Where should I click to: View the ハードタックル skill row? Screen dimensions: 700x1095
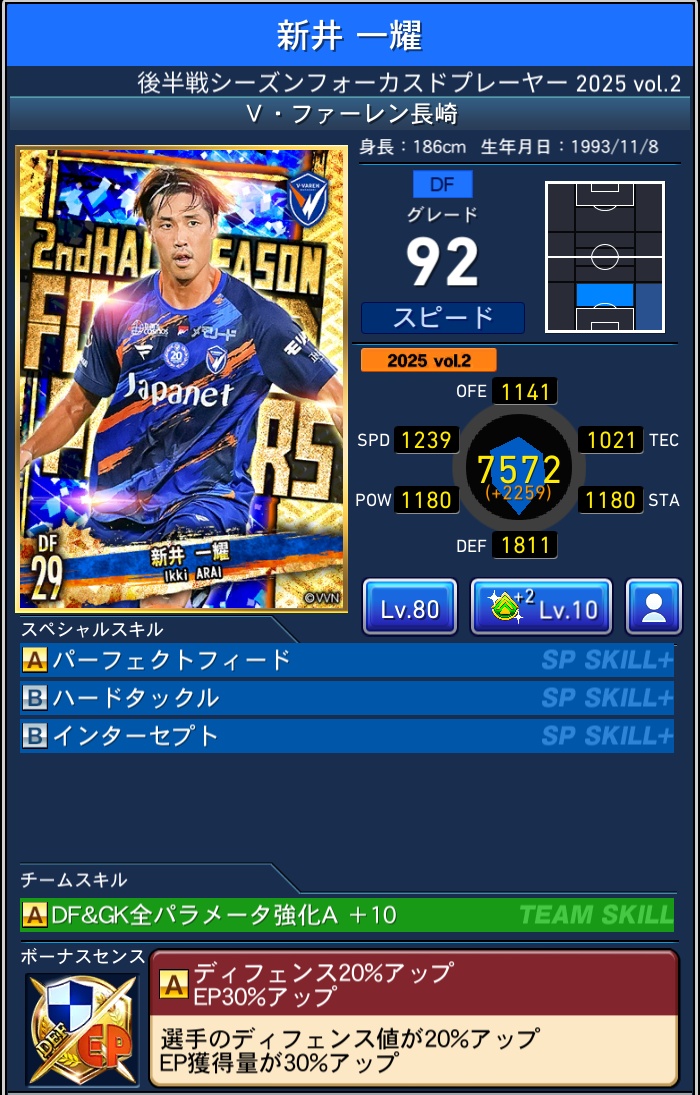(346, 698)
